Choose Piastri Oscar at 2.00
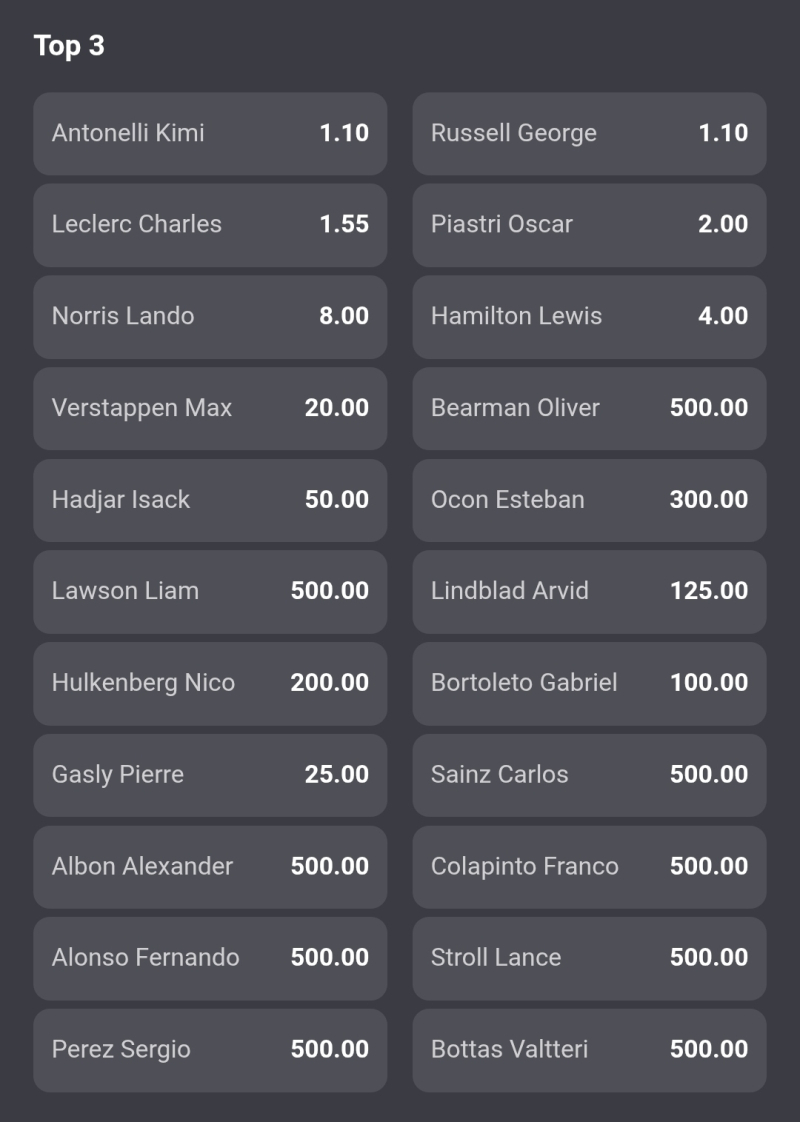 589,225
